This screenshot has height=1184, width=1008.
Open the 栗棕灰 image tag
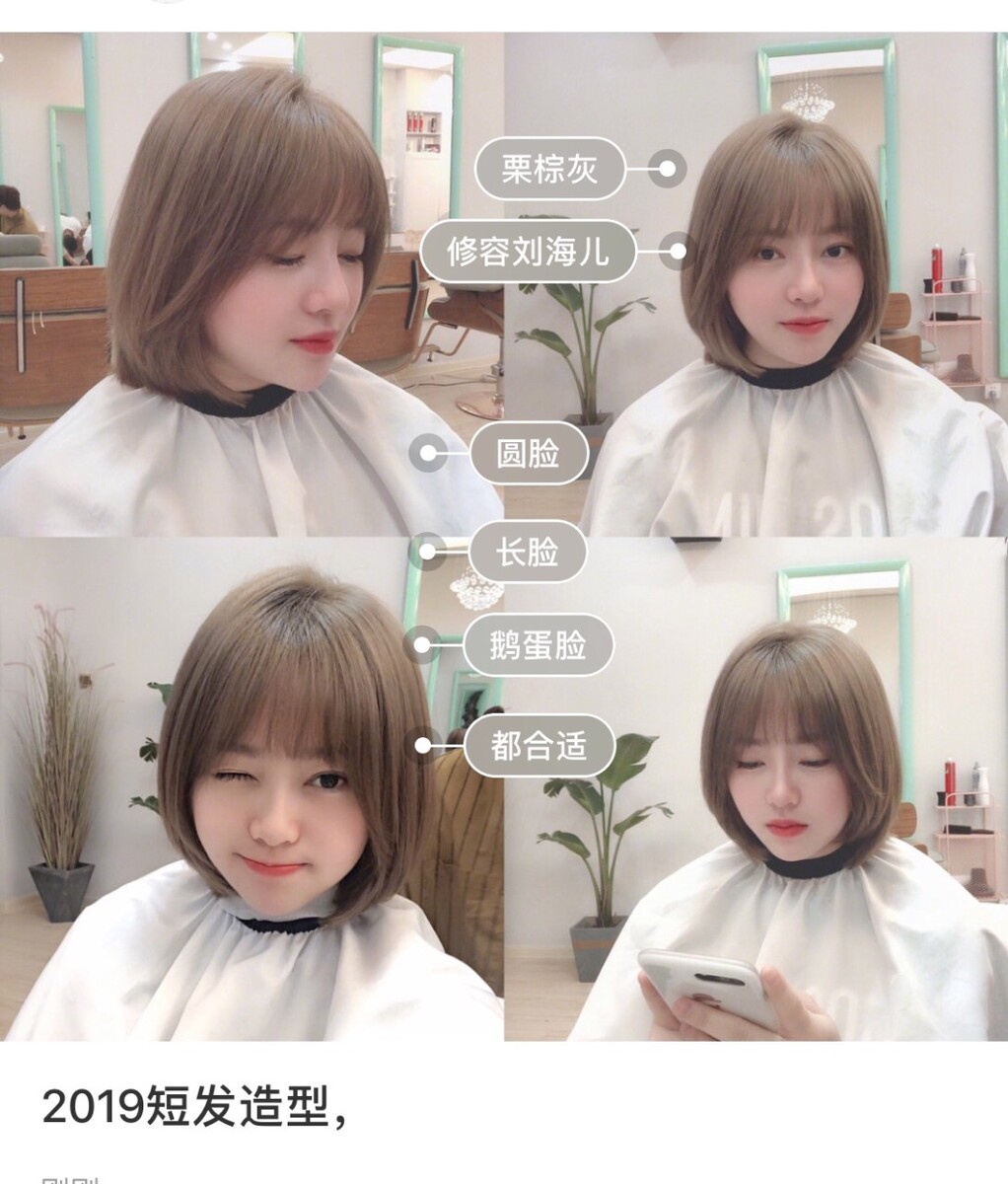(x=549, y=169)
